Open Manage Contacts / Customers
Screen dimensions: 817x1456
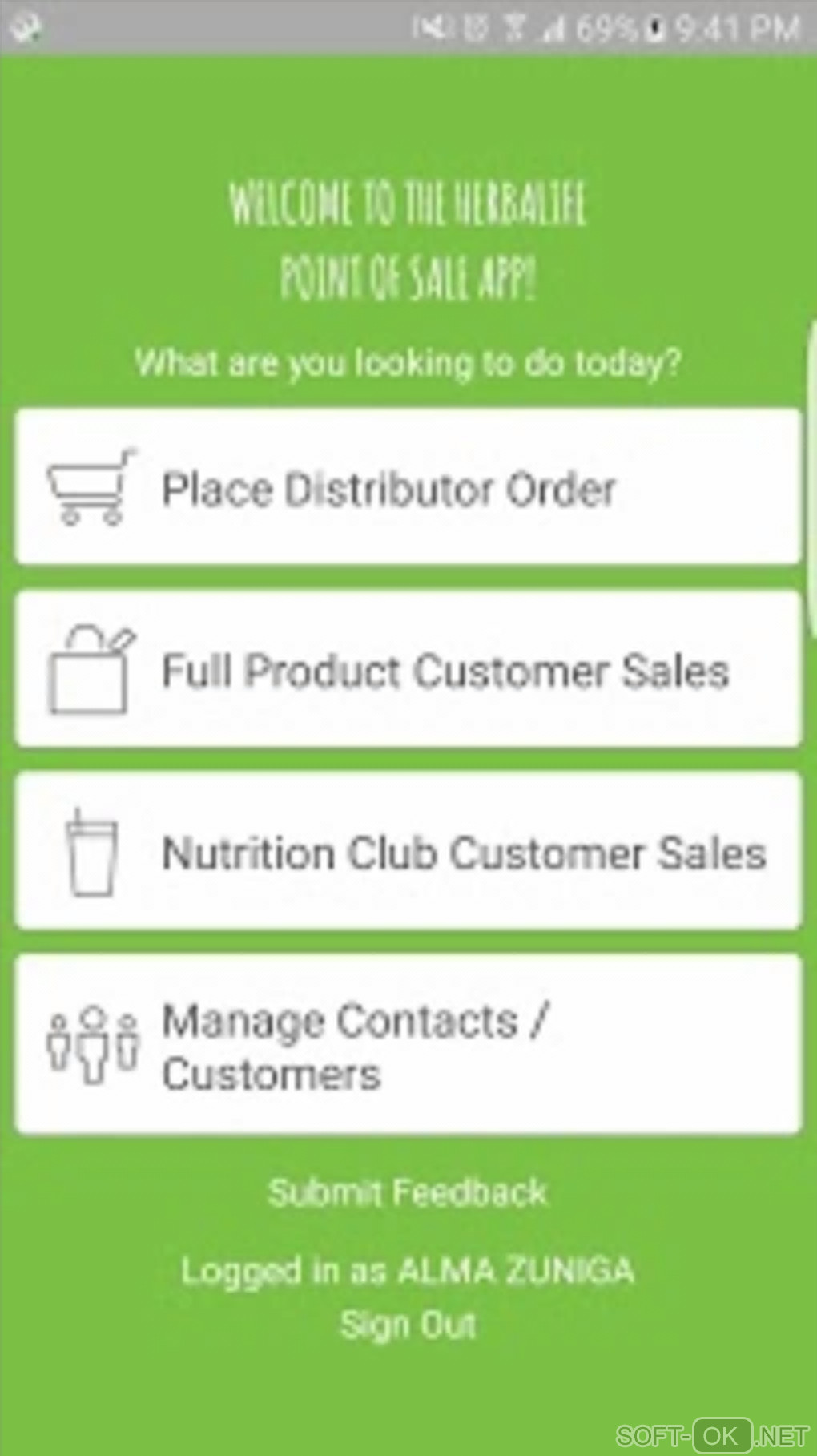408,1044
